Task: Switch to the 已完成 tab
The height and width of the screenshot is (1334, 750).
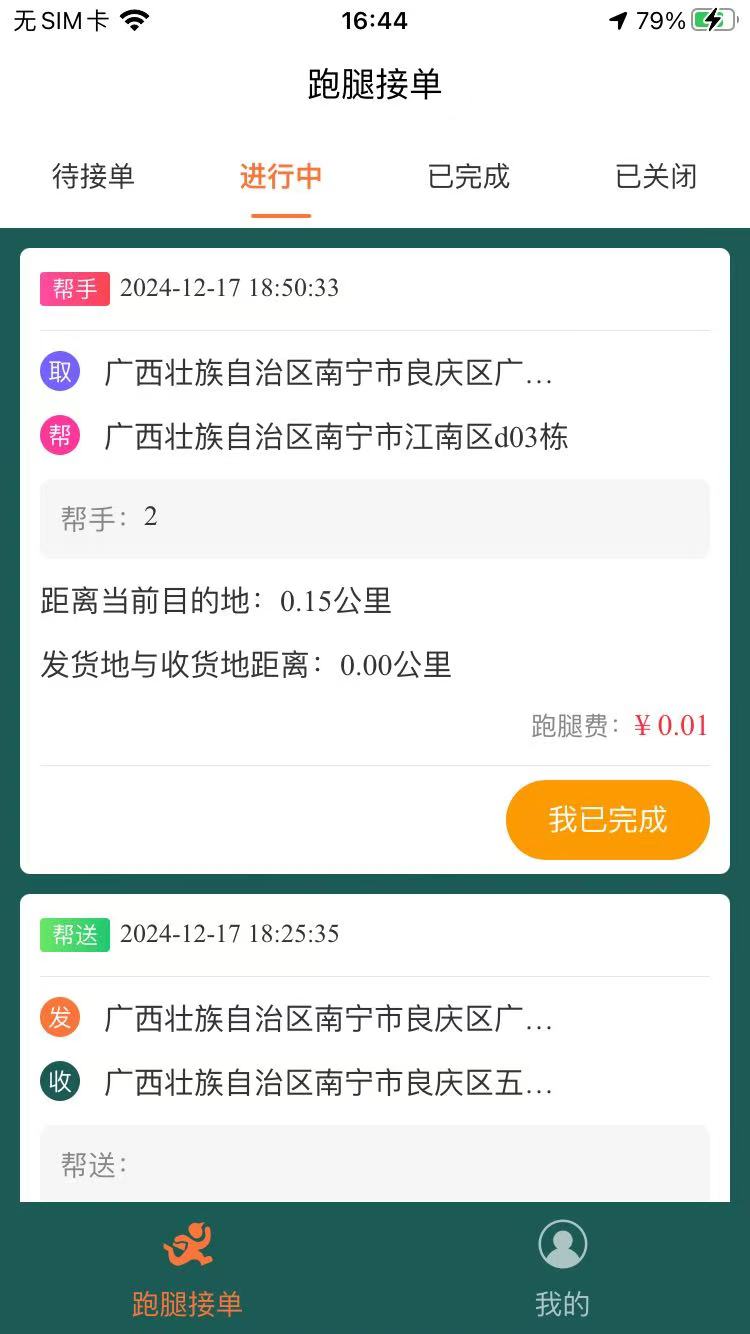Action: coord(467,177)
